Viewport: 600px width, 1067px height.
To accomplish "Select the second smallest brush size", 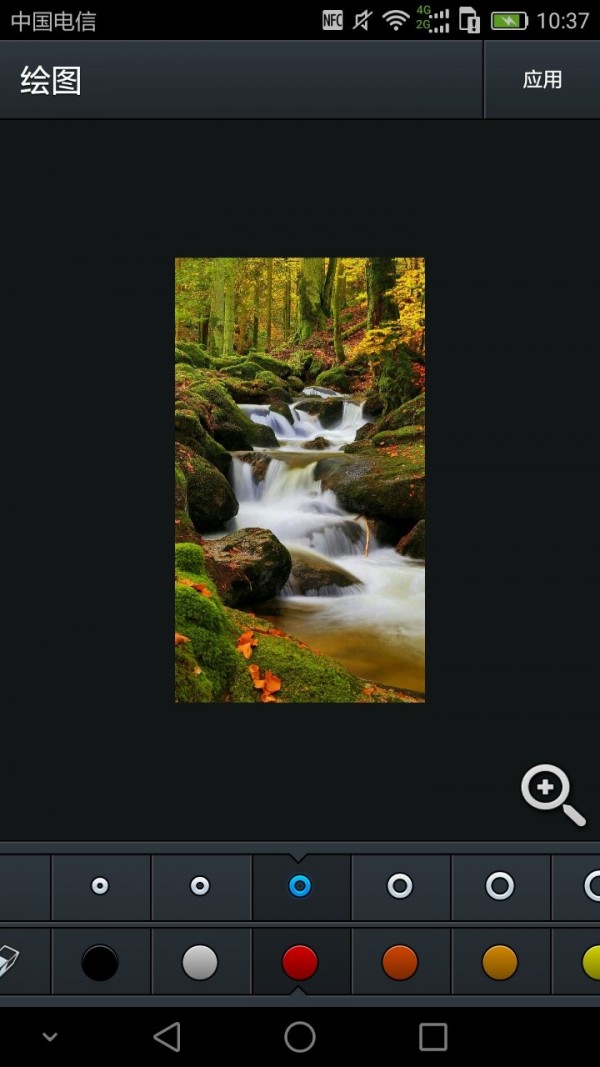I will point(200,886).
